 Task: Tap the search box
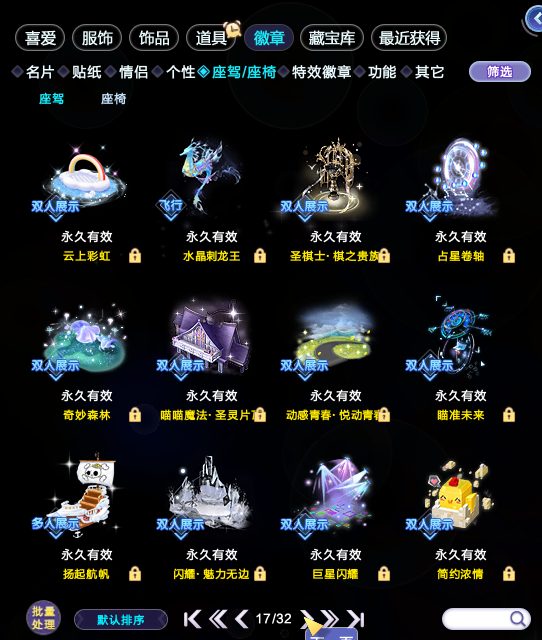[x=486, y=619]
